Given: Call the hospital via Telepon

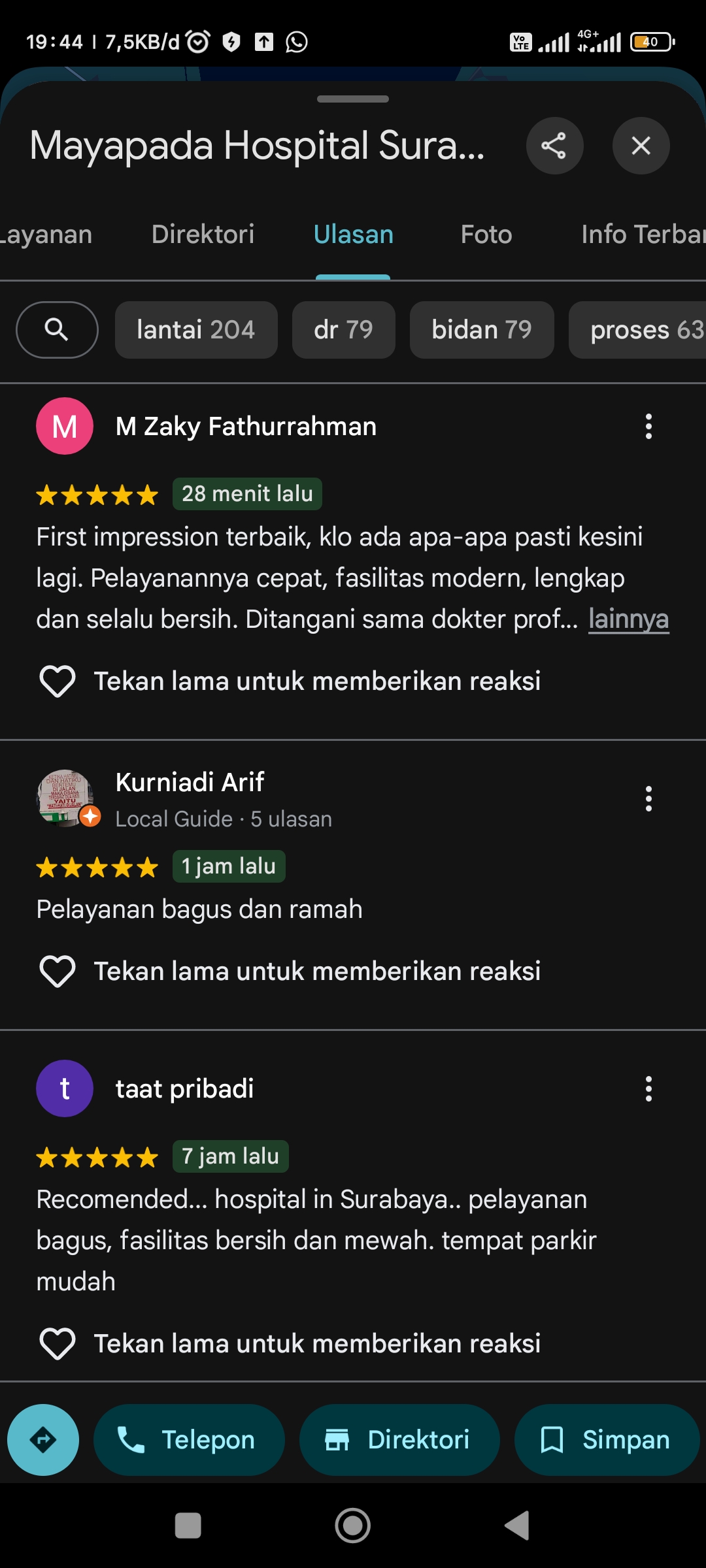Looking at the screenshot, I should tap(189, 1440).
